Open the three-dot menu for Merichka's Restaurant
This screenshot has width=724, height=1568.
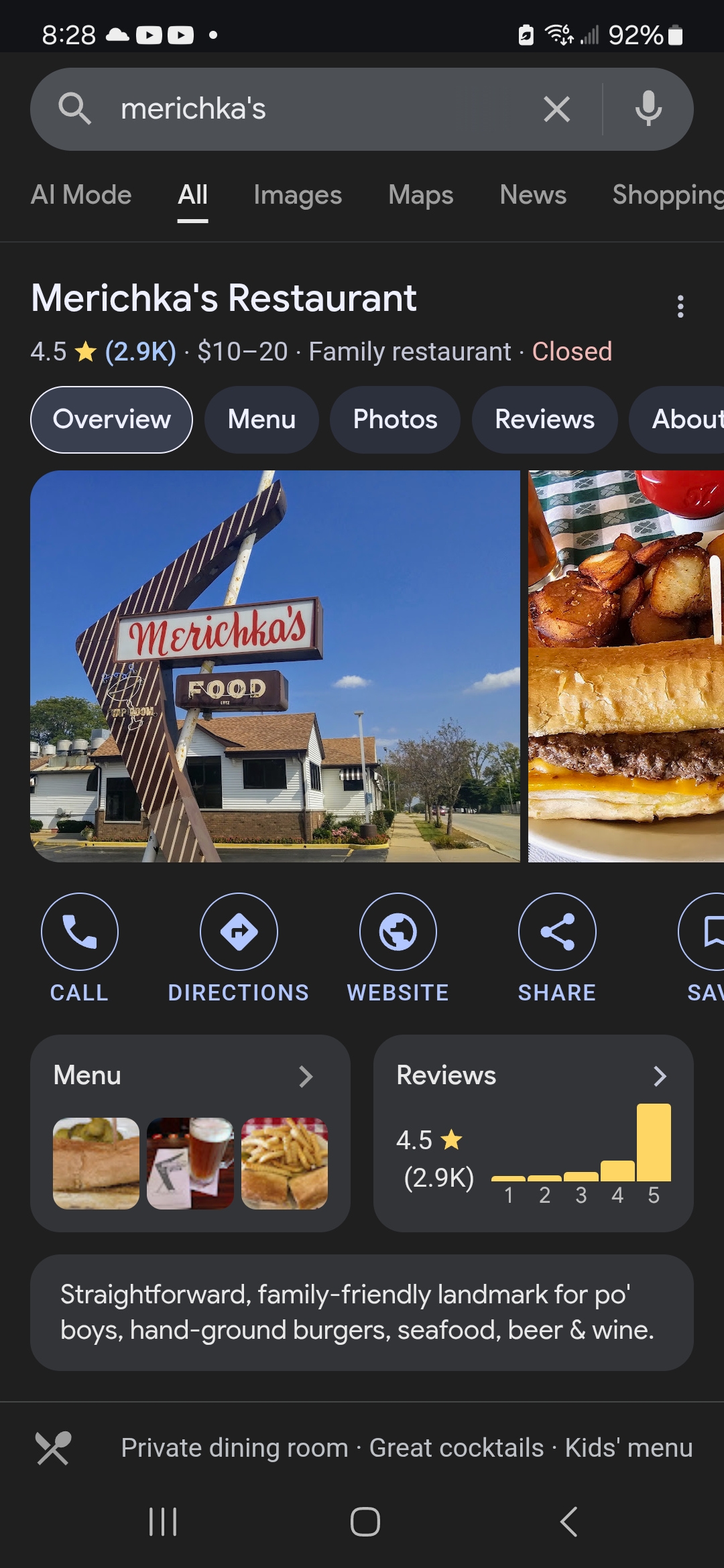click(680, 306)
